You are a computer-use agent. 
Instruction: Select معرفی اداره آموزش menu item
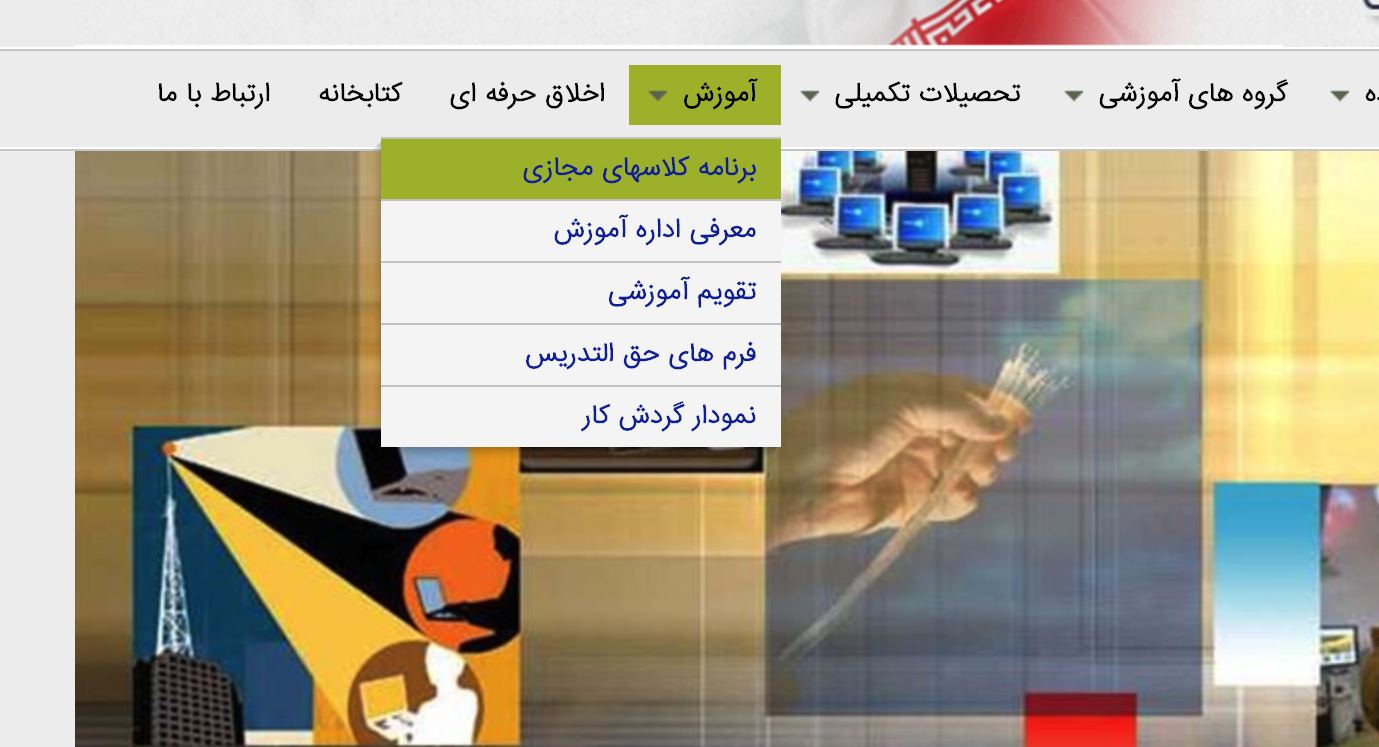pos(655,231)
